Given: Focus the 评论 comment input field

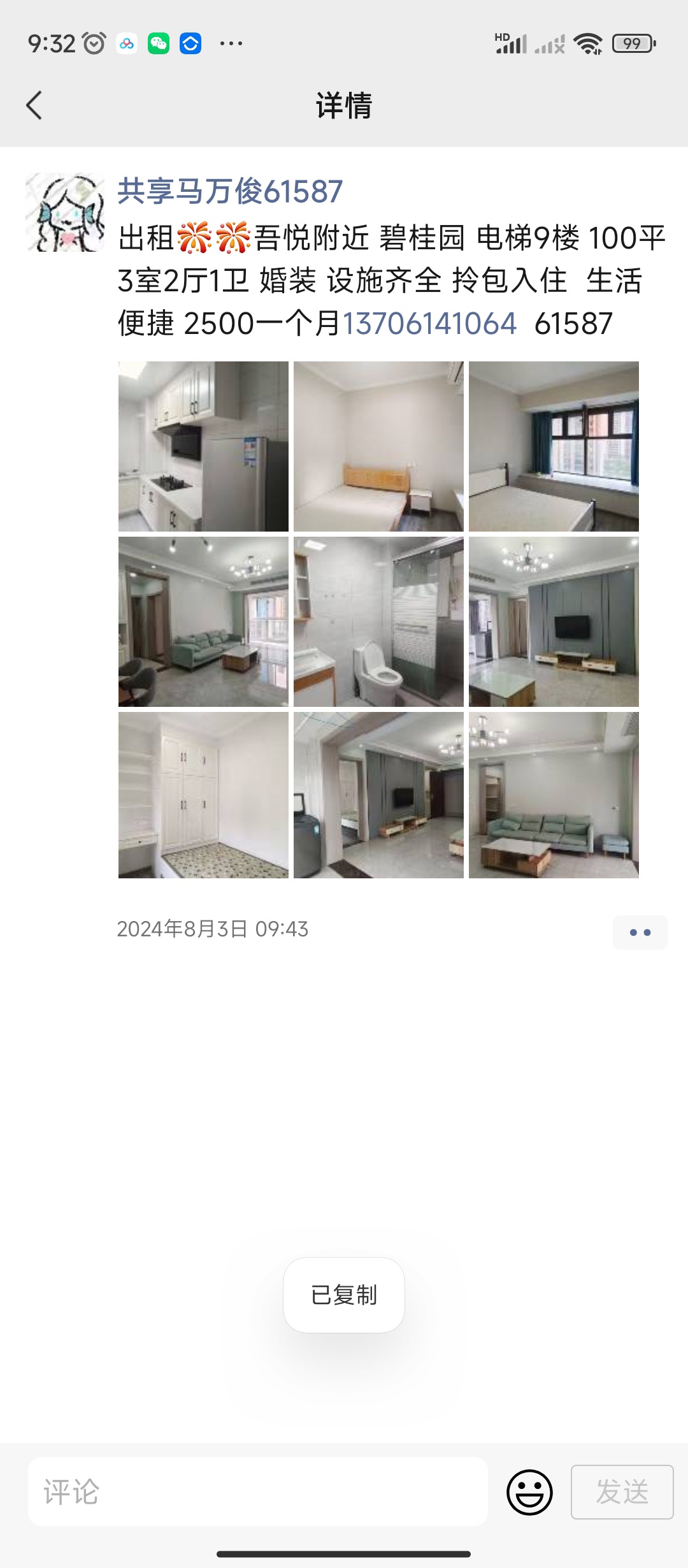Looking at the screenshot, I should 258,1492.
